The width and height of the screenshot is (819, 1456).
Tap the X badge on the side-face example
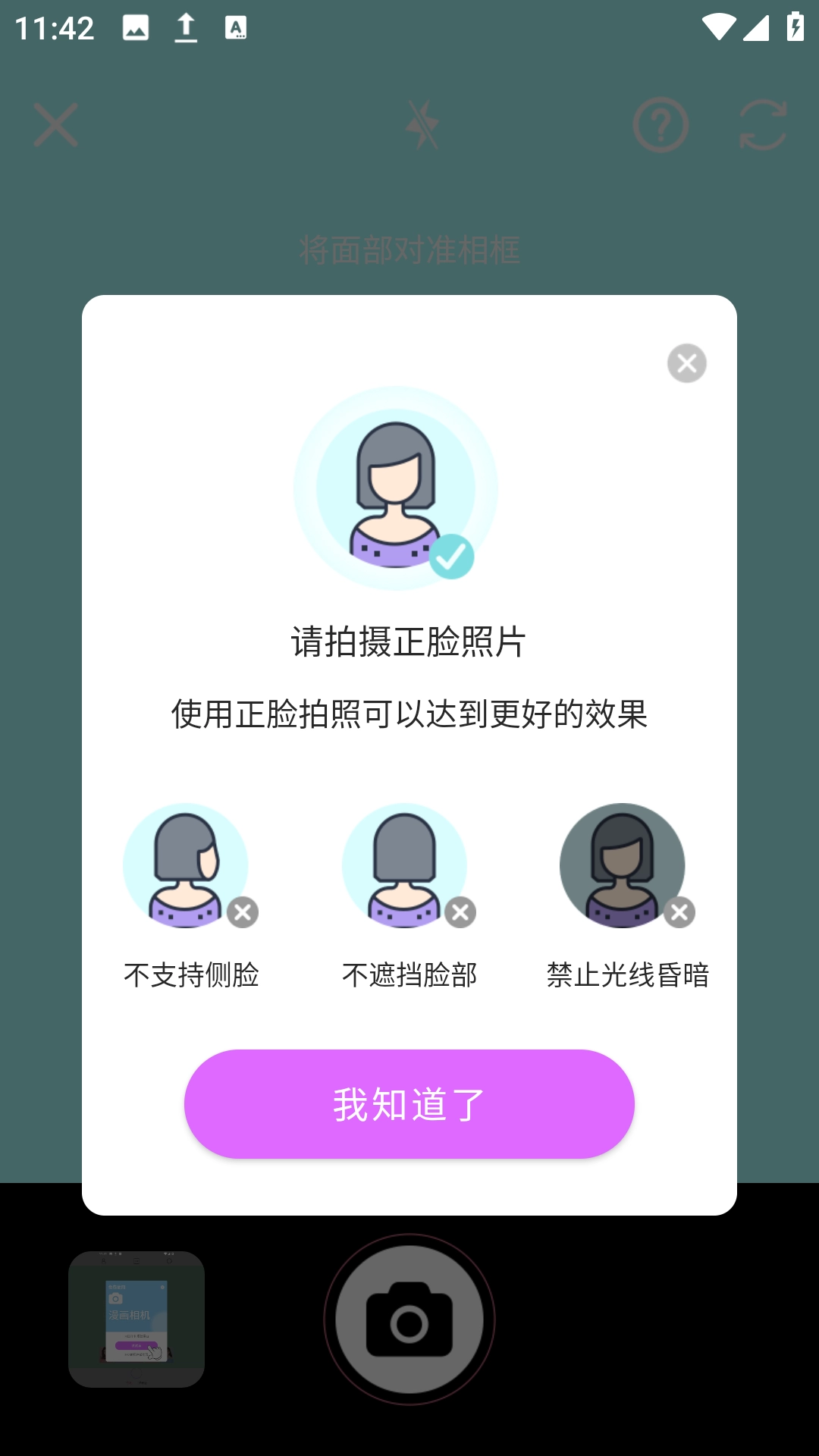pyautogui.click(x=243, y=913)
